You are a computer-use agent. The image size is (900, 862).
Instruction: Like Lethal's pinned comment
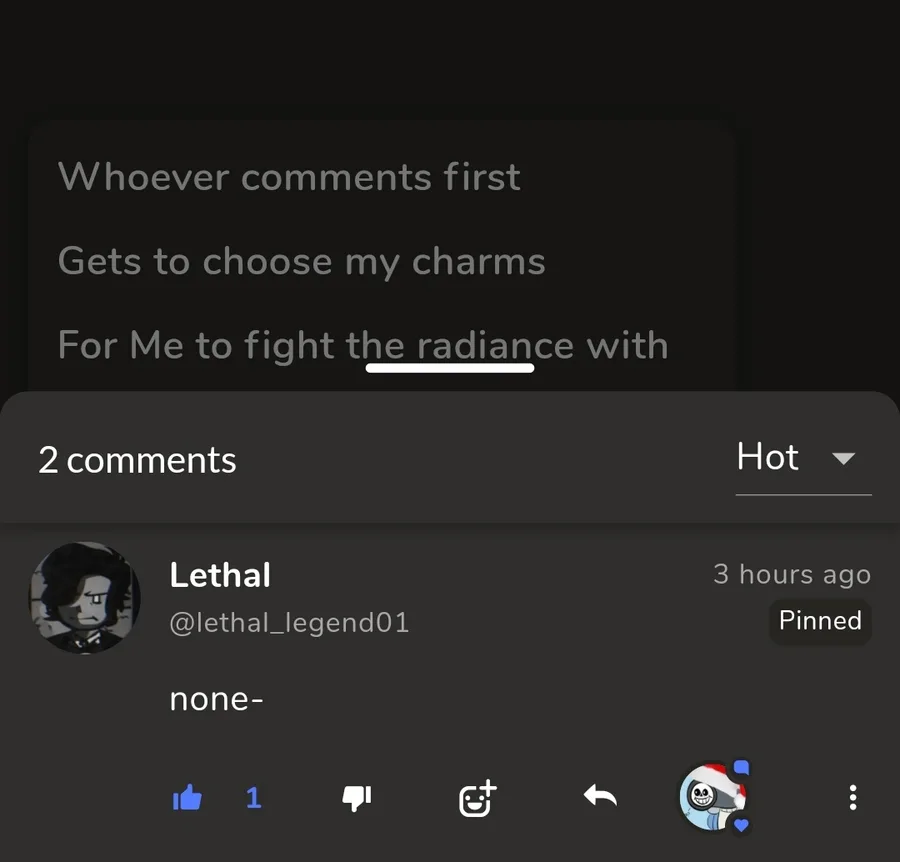188,797
